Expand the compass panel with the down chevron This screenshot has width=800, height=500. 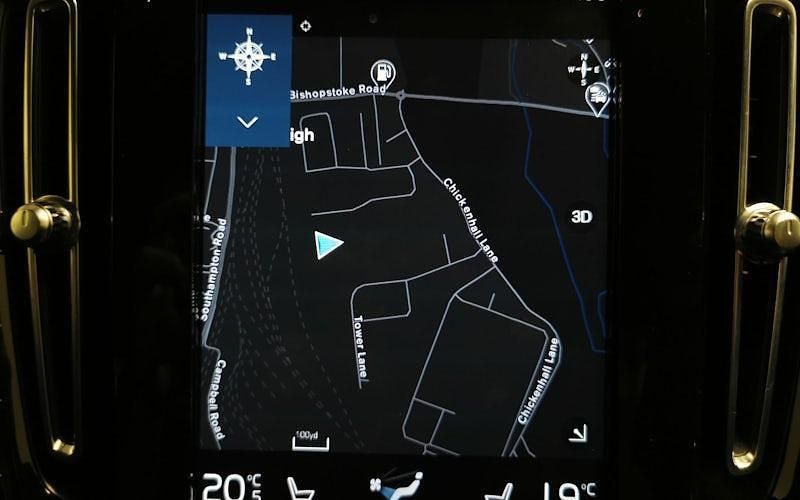coord(248,122)
